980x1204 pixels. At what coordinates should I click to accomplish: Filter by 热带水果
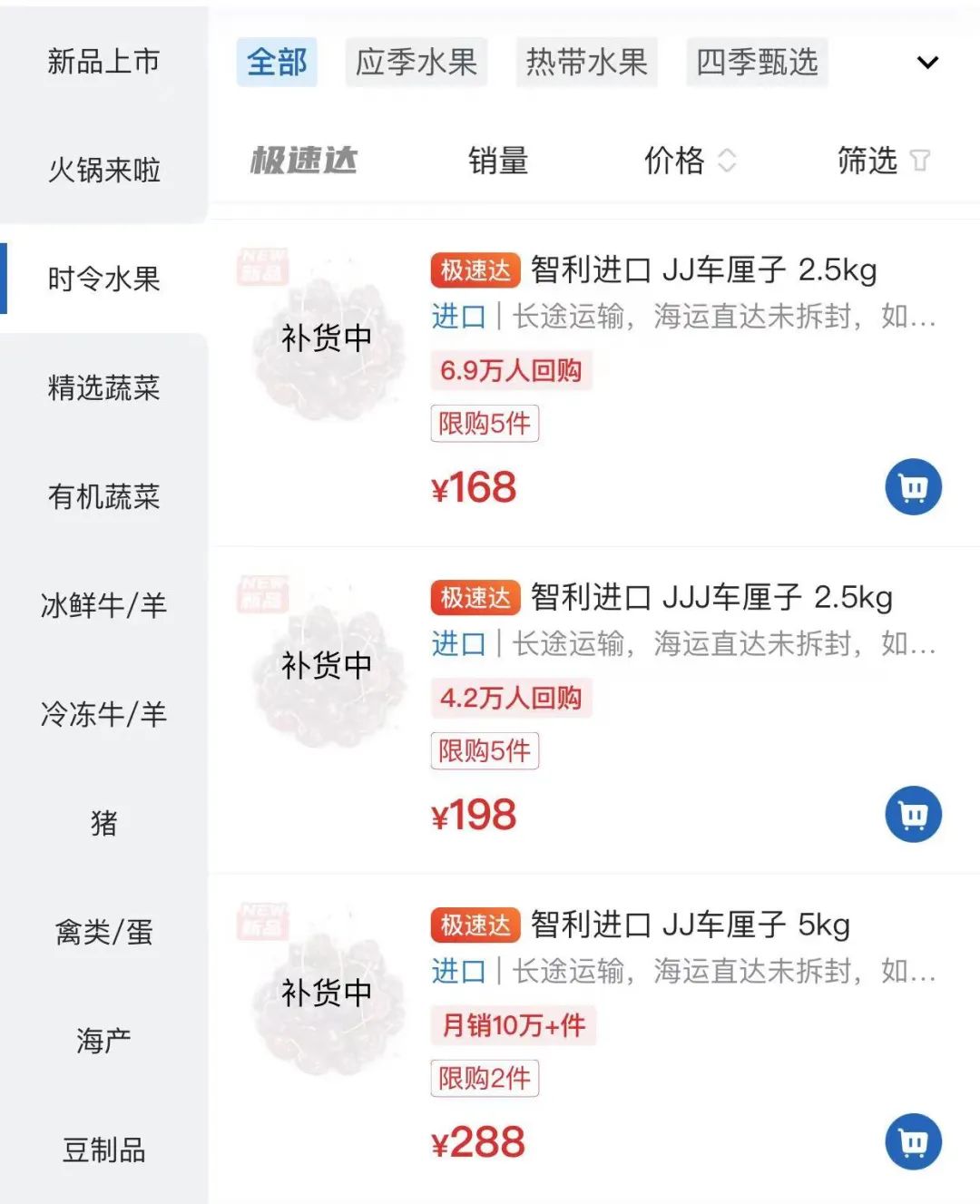(x=586, y=63)
